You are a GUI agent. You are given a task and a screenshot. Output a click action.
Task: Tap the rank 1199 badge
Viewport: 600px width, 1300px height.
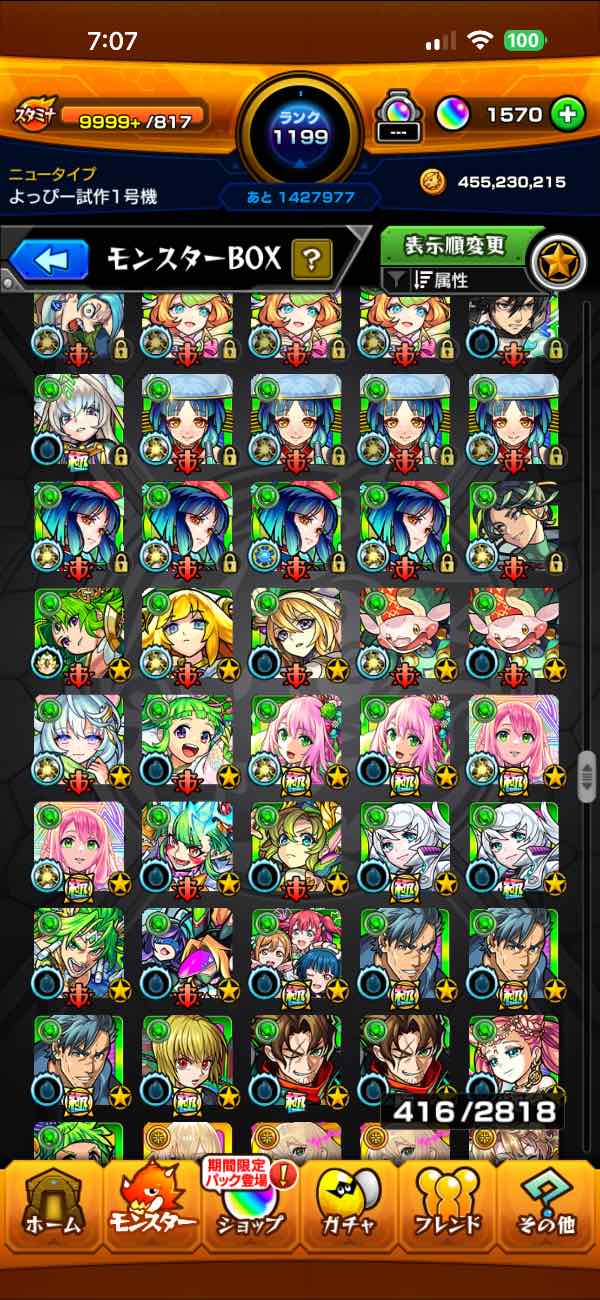(x=300, y=128)
